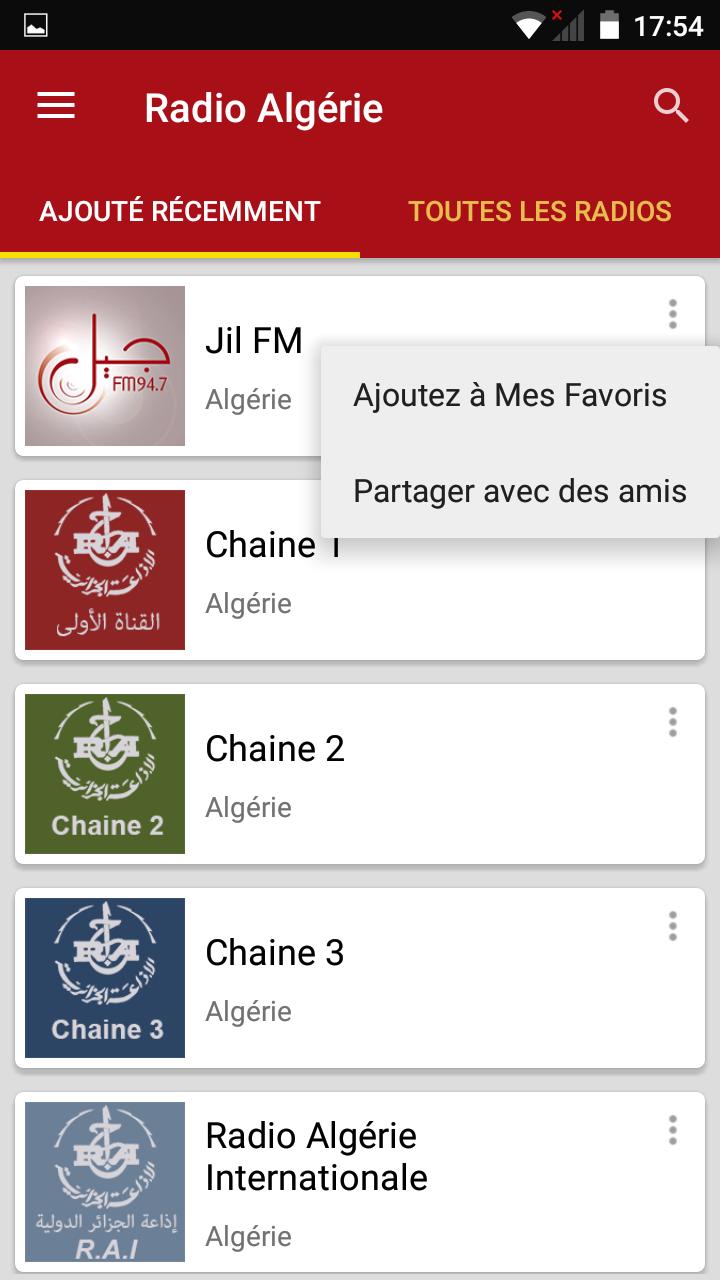Screen dimensions: 720x1280
Task: Select the Ajouté récemment tab
Action: (180, 211)
